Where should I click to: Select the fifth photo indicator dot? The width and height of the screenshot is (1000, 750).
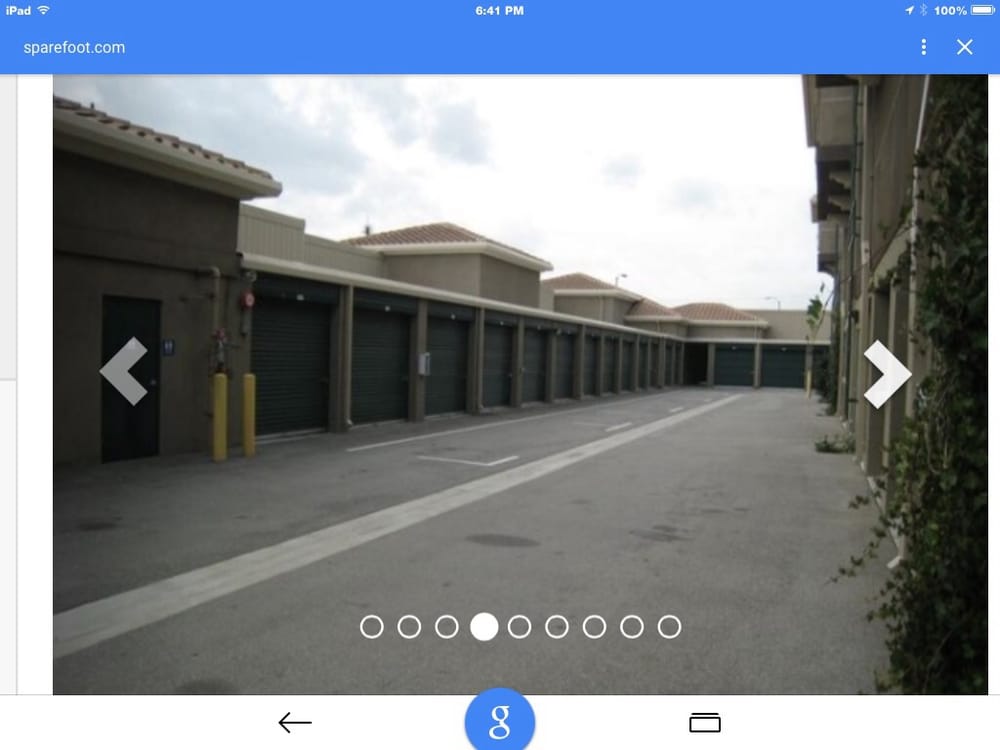coord(519,627)
